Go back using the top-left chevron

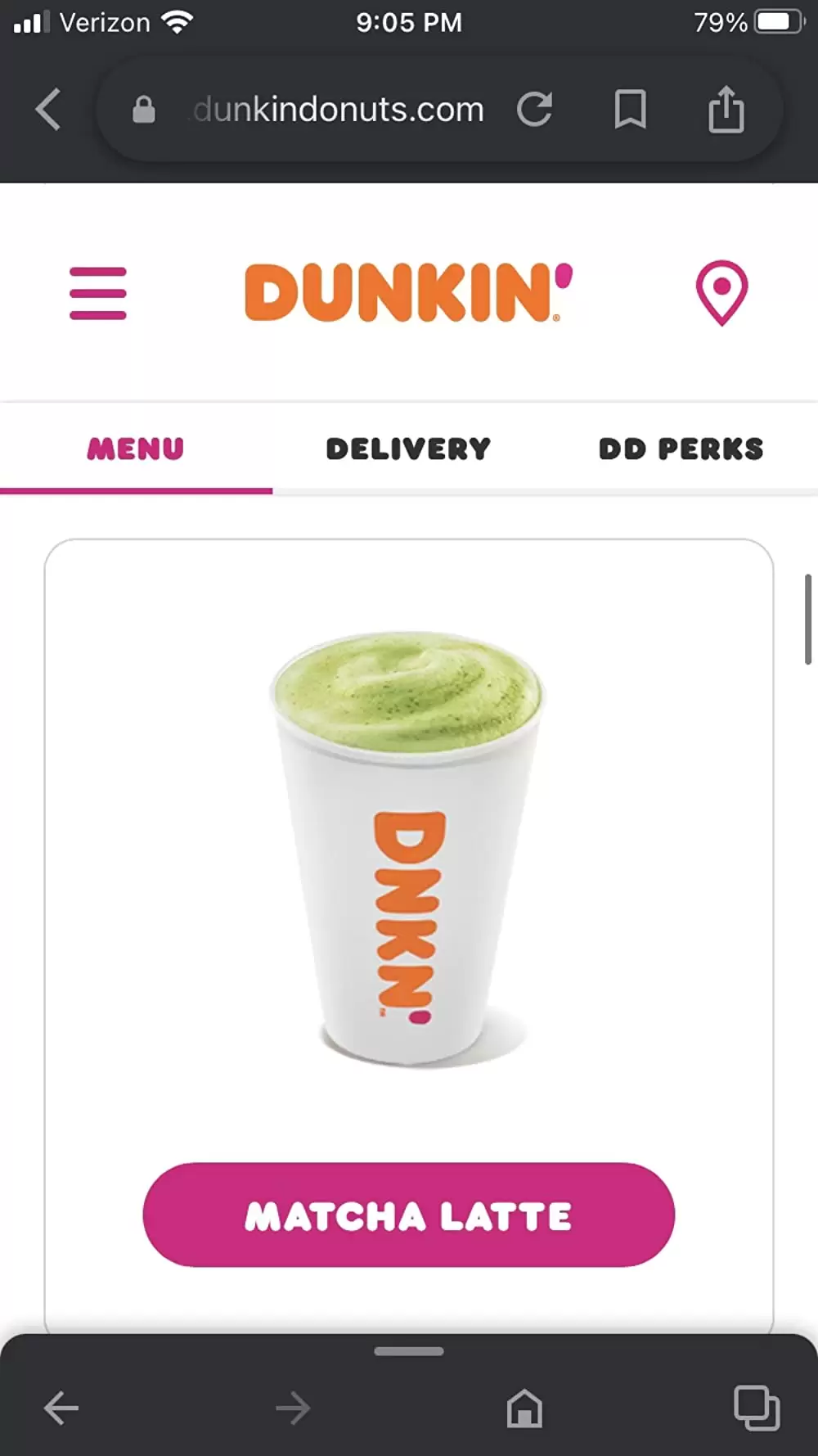pyautogui.click(x=49, y=110)
